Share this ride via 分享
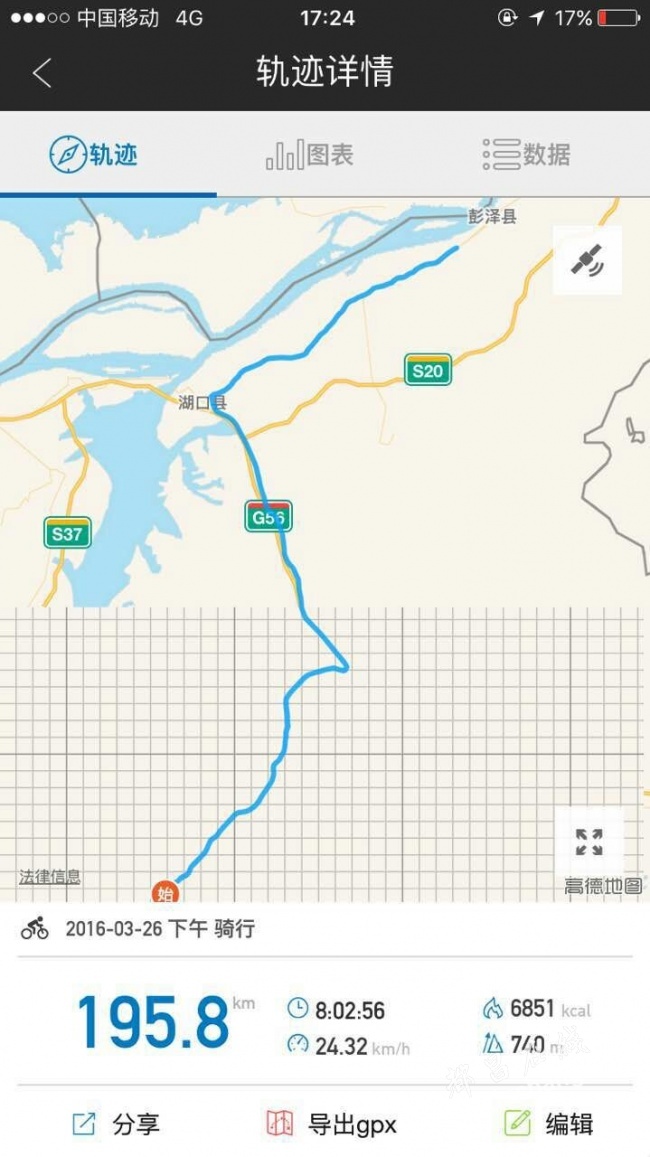The height and width of the screenshot is (1157, 650). [x=116, y=1124]
